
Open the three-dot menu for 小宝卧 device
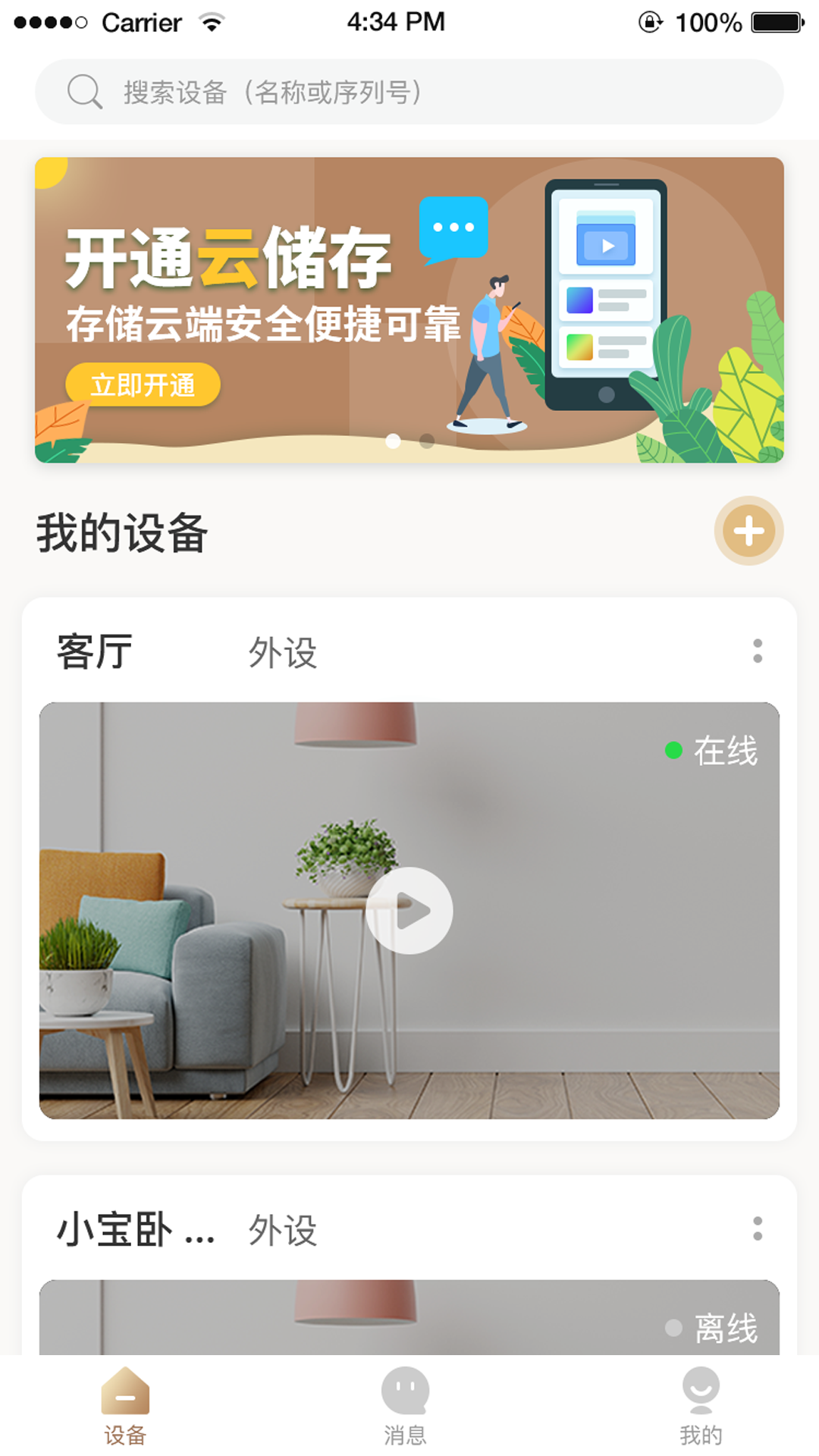[x=758, y=1227]
